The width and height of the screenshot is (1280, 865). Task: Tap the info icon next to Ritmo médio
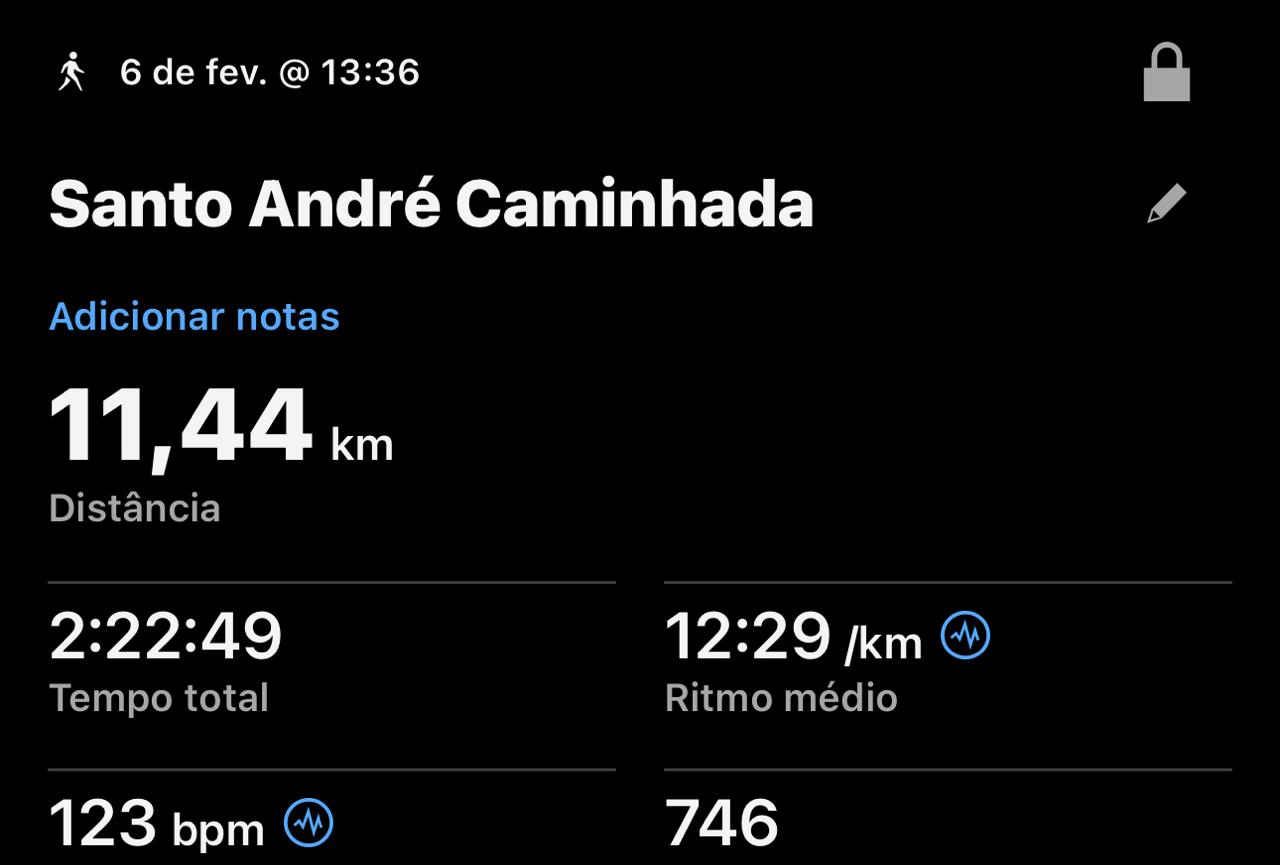click(966, 636)
